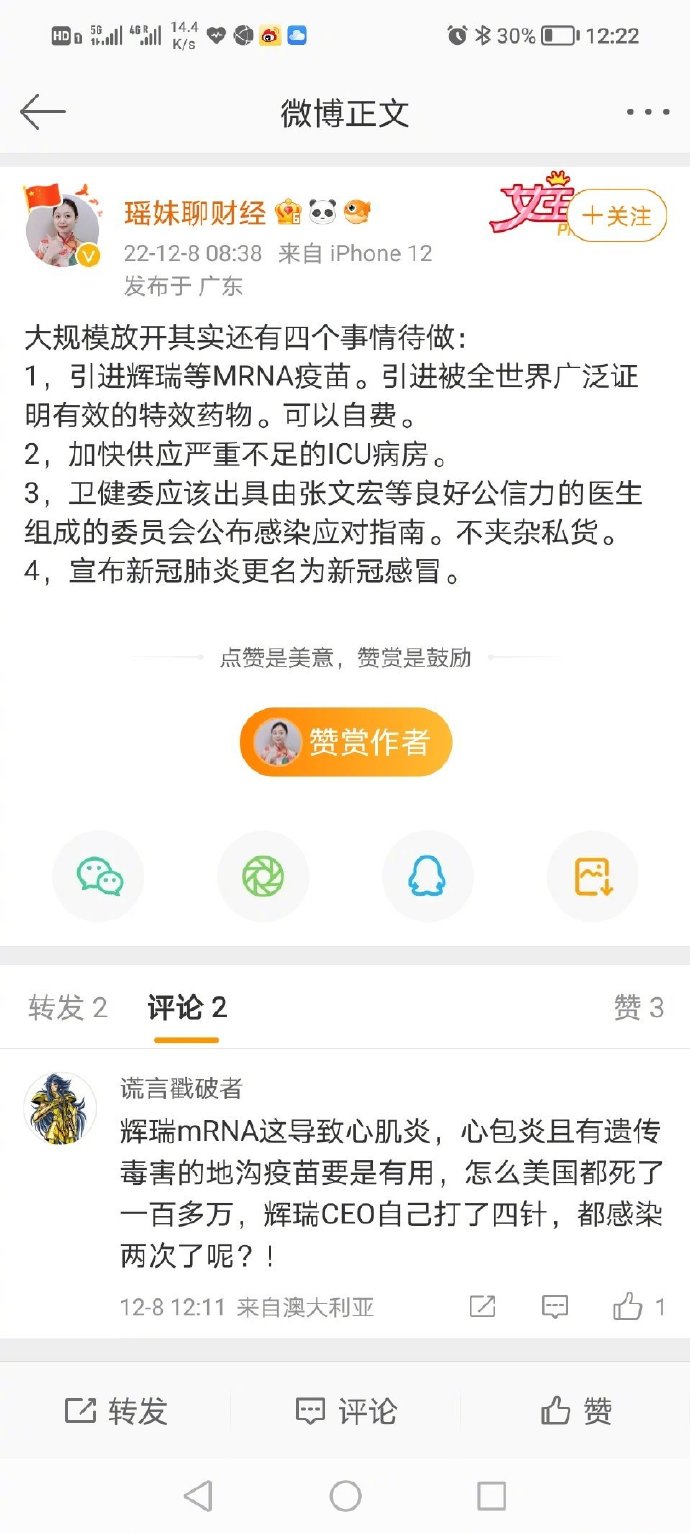Go back from the Weibo post
Viewport: 690px width, 1533px height.
[x=42, y=112]
